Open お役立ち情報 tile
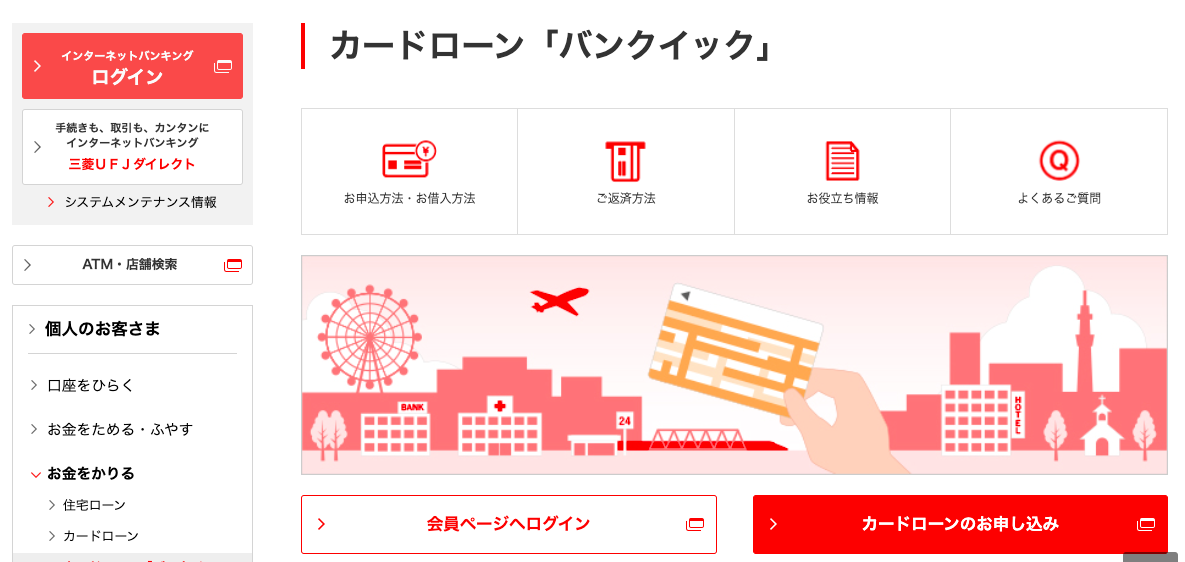 (842, 172)
